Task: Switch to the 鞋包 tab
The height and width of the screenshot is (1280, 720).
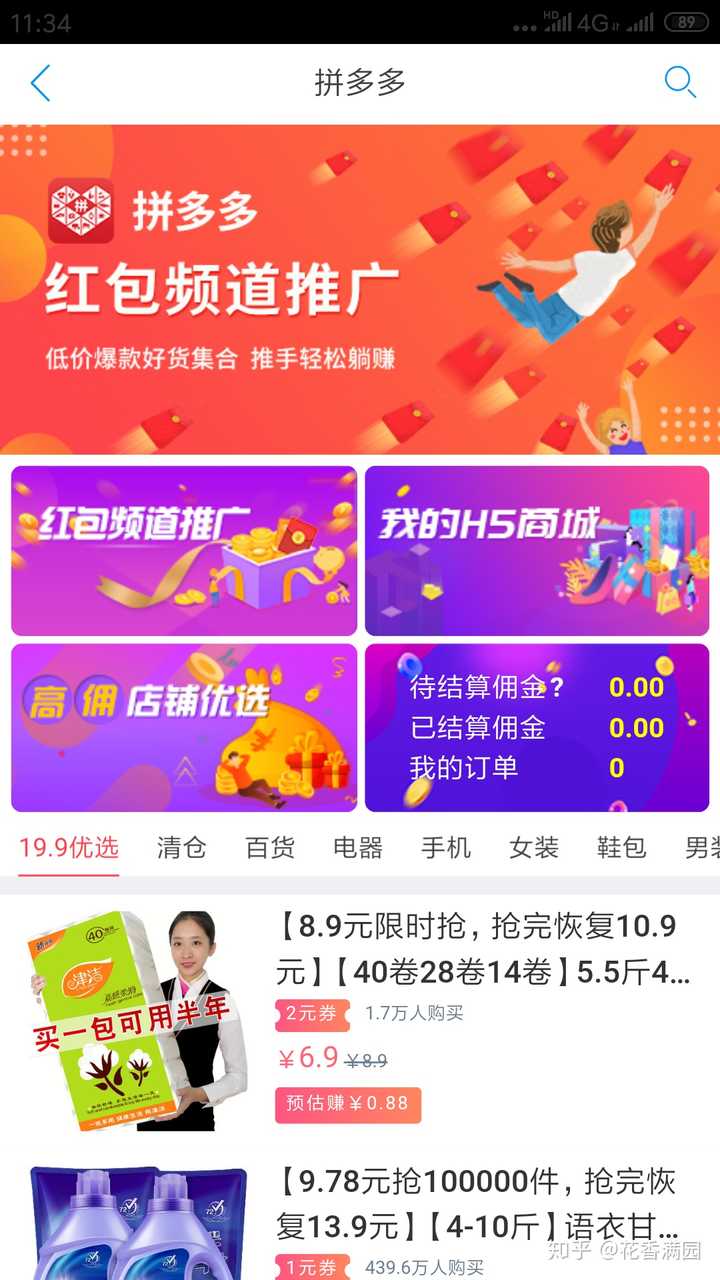Action: [x=622, y=848]
